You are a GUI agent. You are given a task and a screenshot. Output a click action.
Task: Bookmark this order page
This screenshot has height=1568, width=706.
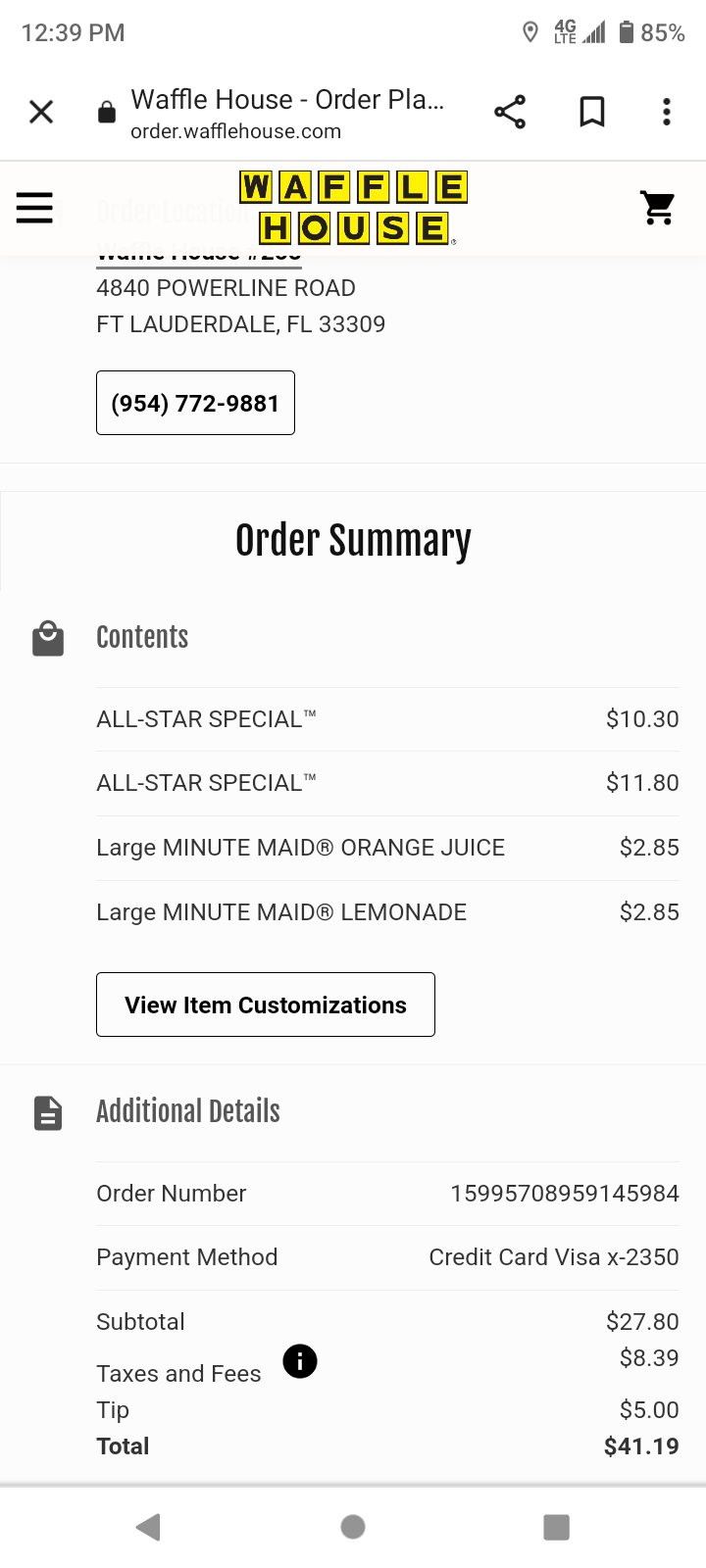(x=591, y=112)
